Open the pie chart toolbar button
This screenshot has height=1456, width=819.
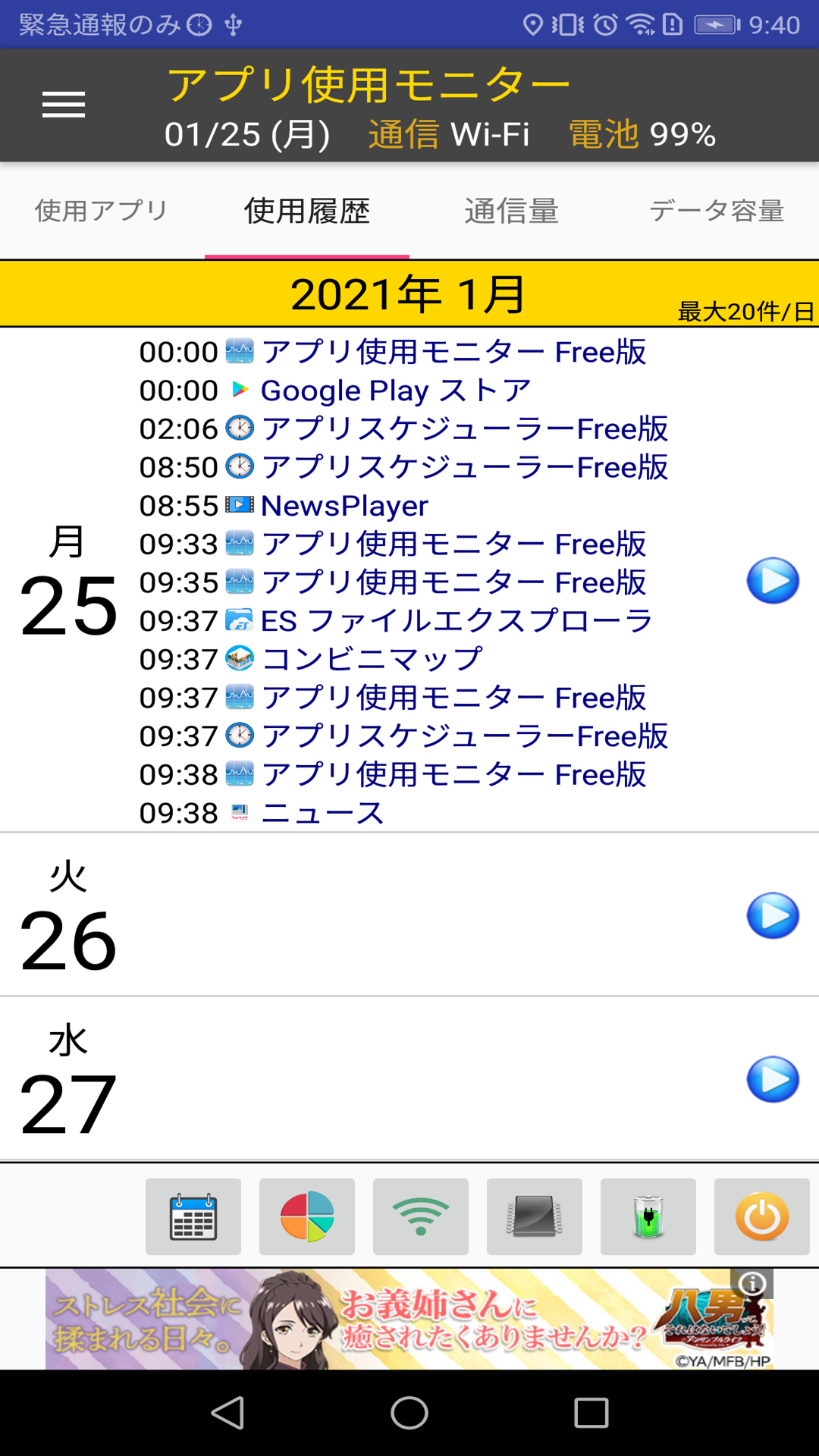307,1216
